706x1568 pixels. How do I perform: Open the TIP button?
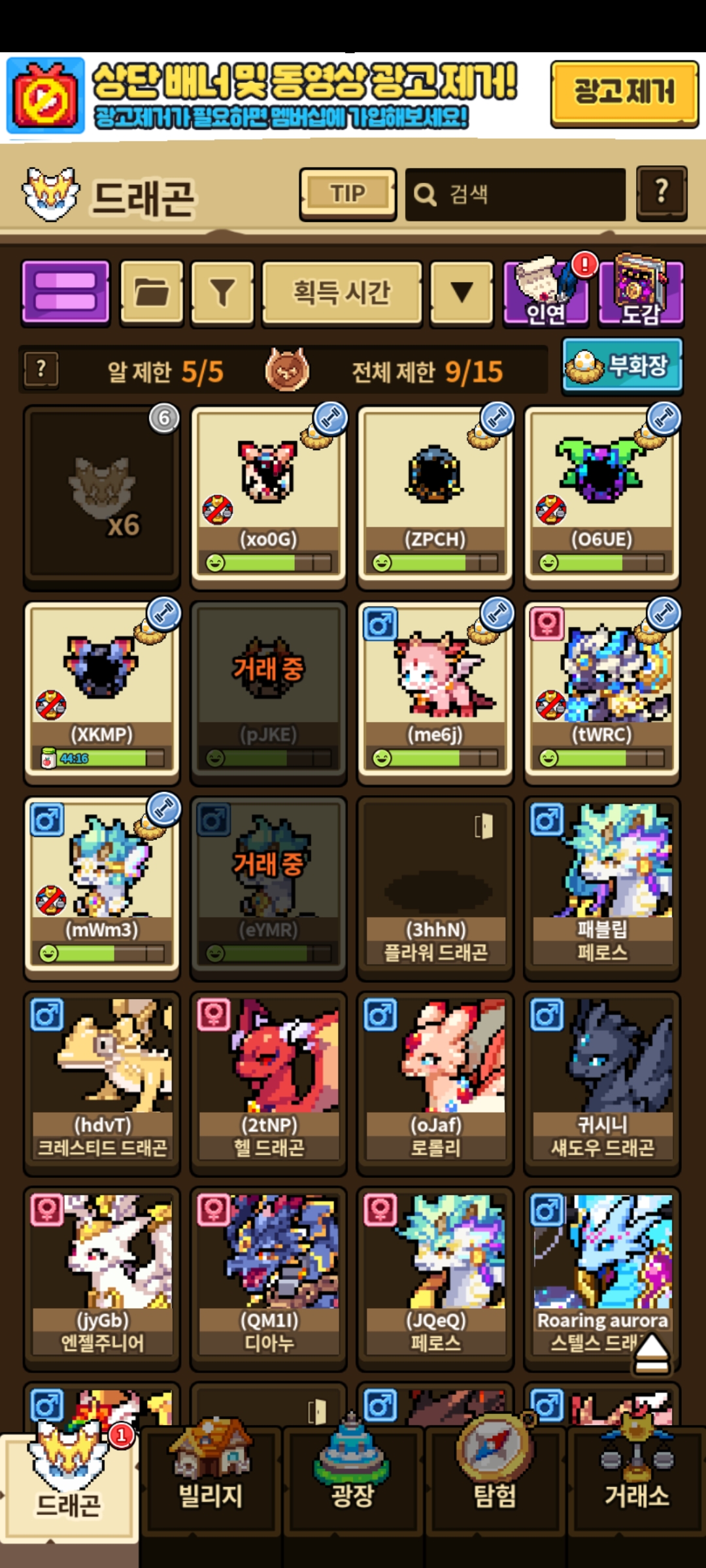point(348,194)
